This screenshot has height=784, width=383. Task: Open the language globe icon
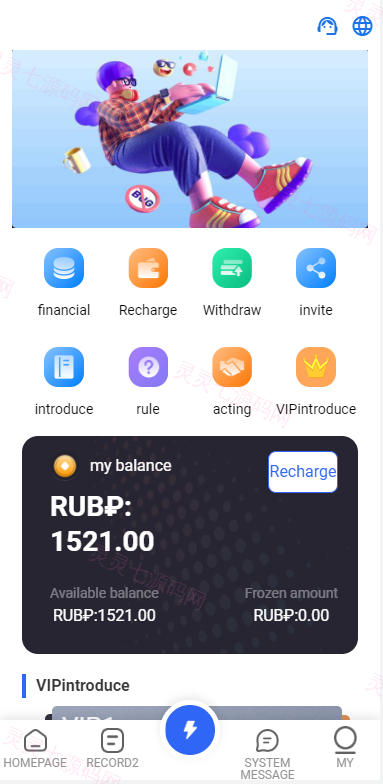pos(362,26)
